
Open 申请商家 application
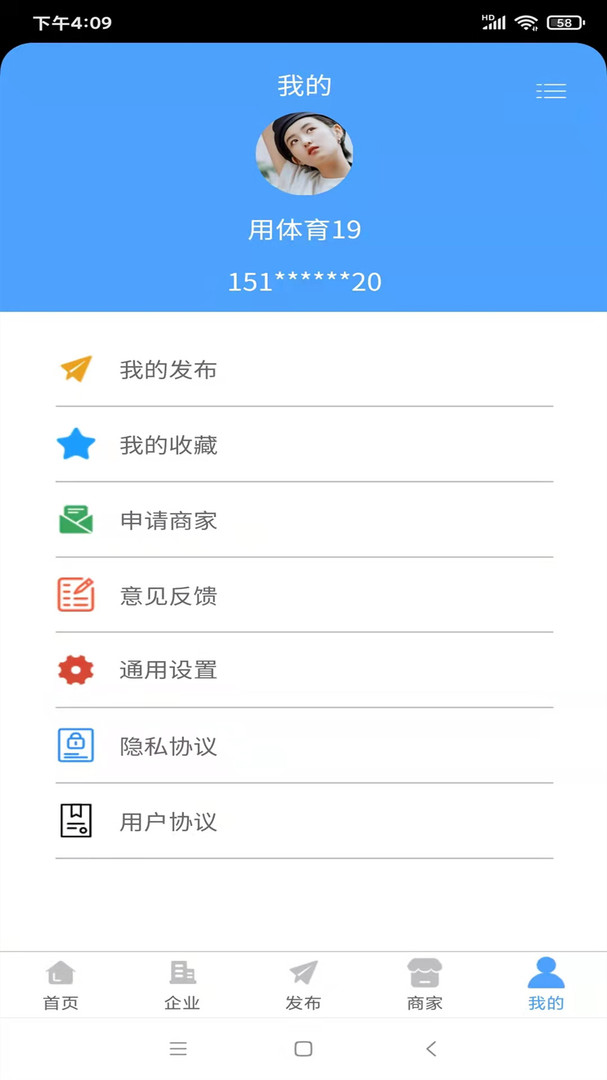pos(304,520)
